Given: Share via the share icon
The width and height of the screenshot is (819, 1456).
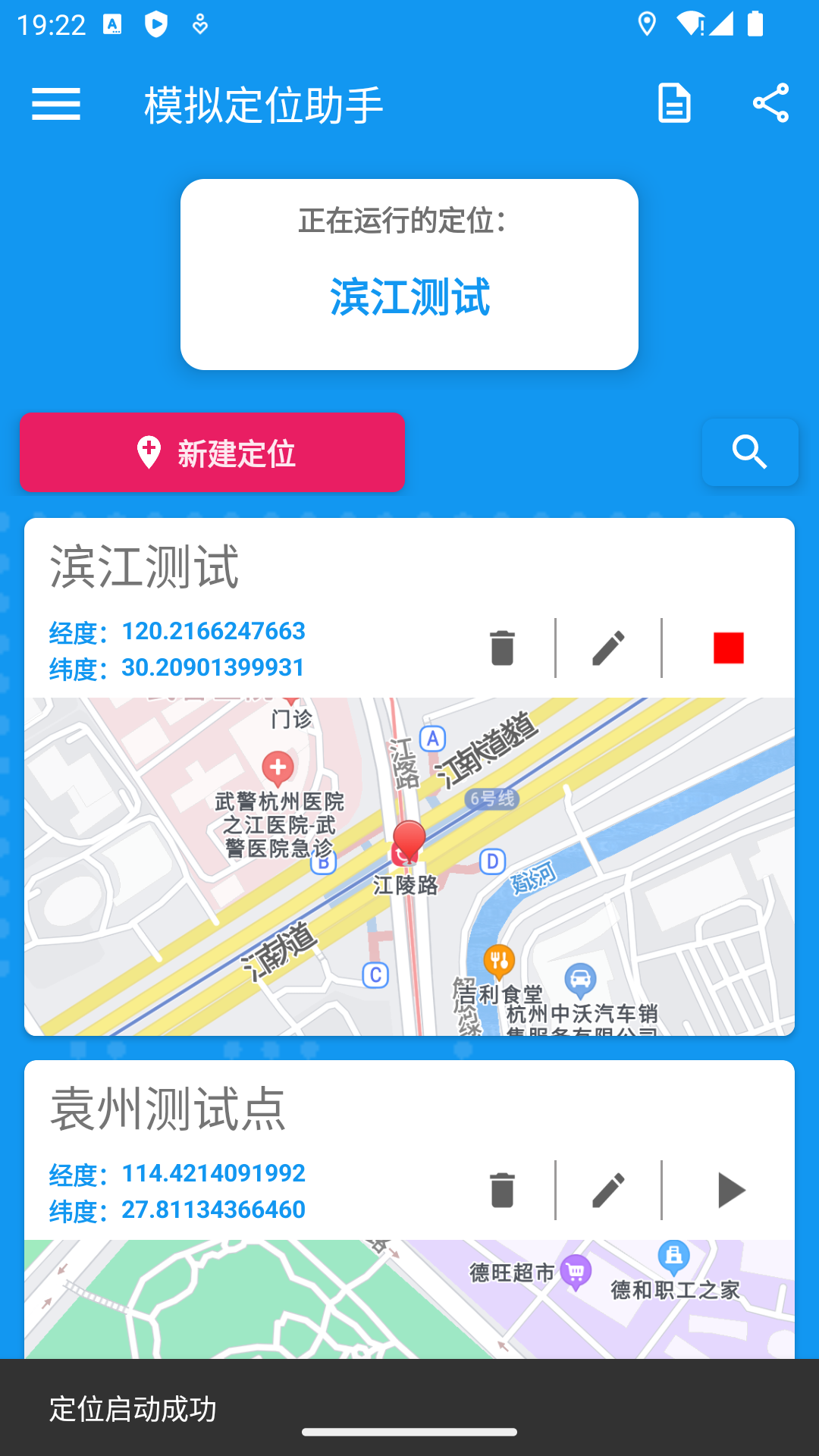Looking at the screenshot, I should coord(770,104).
